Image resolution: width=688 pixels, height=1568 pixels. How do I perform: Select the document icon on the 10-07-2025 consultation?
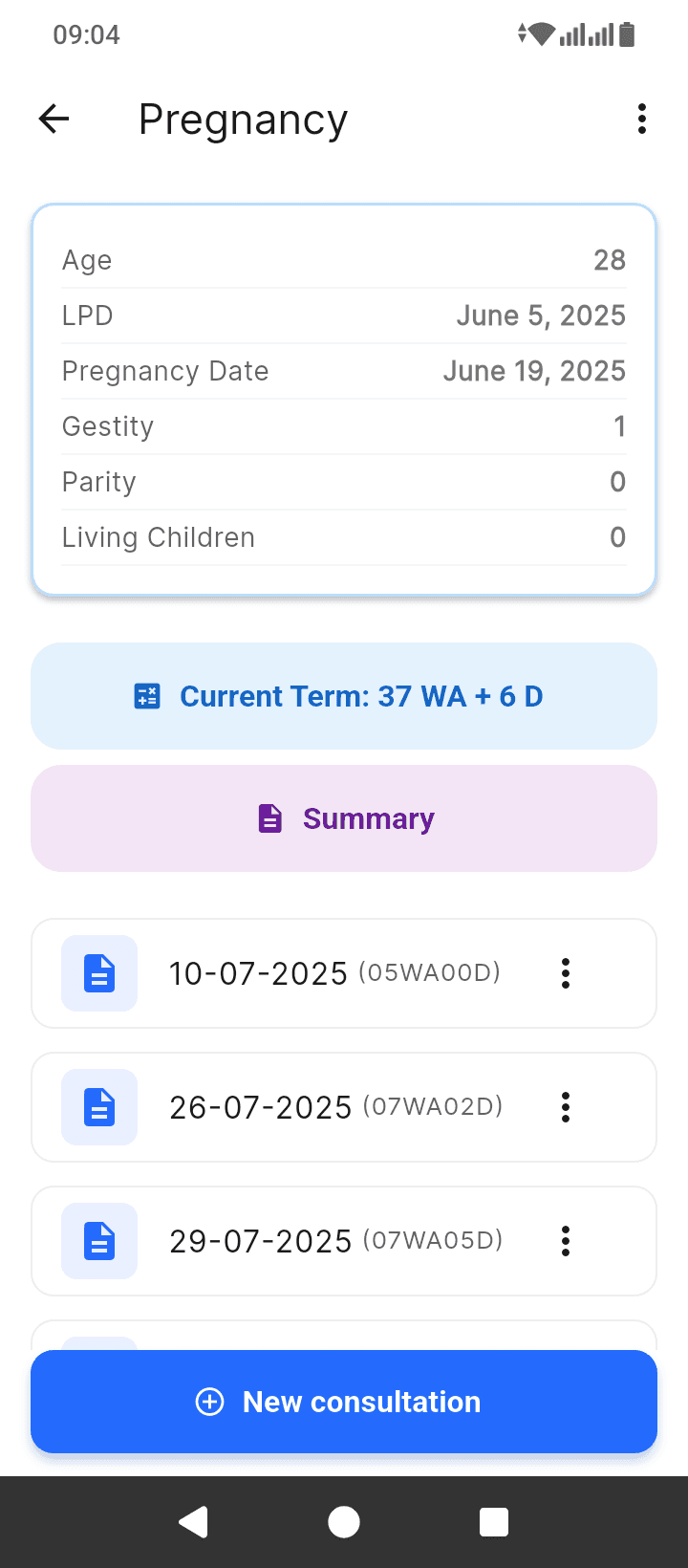[x=98, y=973]
